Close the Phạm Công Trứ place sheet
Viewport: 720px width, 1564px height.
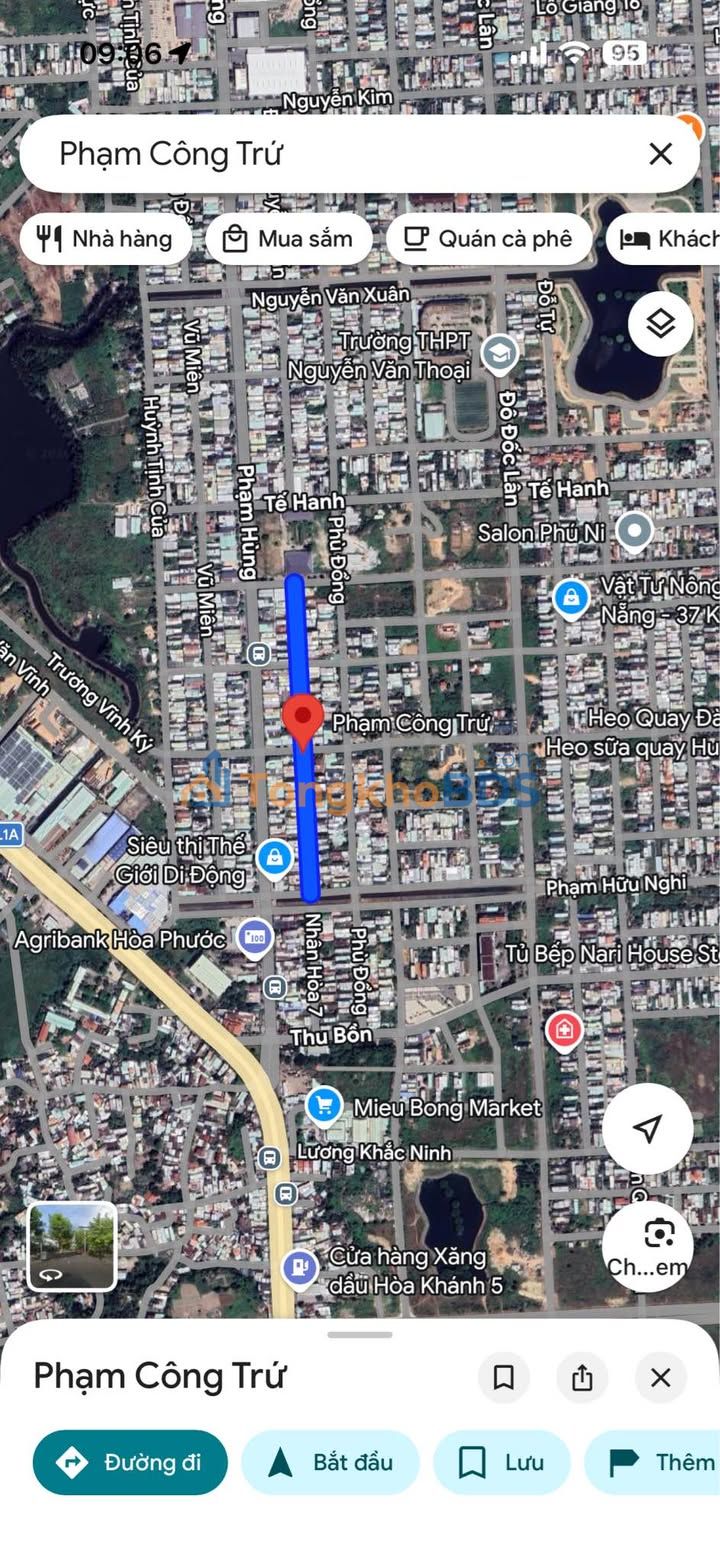tap(660, 1378)
